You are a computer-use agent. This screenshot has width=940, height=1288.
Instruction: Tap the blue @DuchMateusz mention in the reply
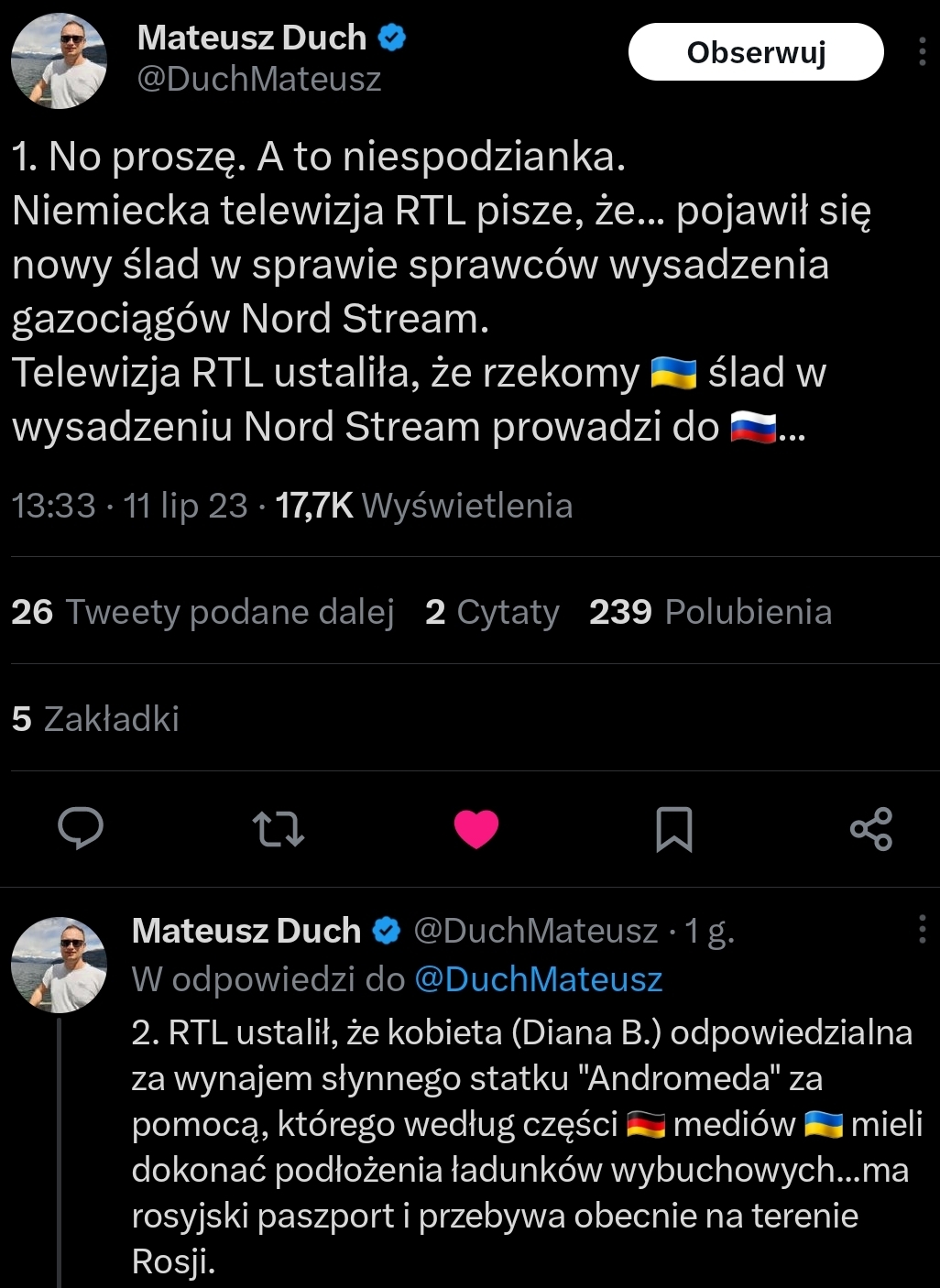[538, 979]
